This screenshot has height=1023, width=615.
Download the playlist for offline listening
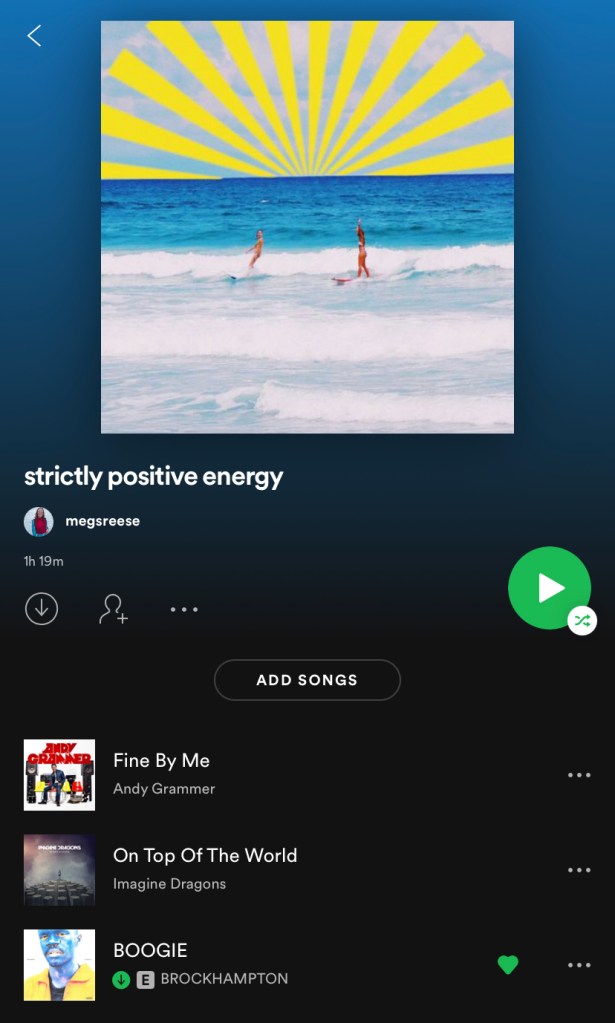click(x=42, y=609)
